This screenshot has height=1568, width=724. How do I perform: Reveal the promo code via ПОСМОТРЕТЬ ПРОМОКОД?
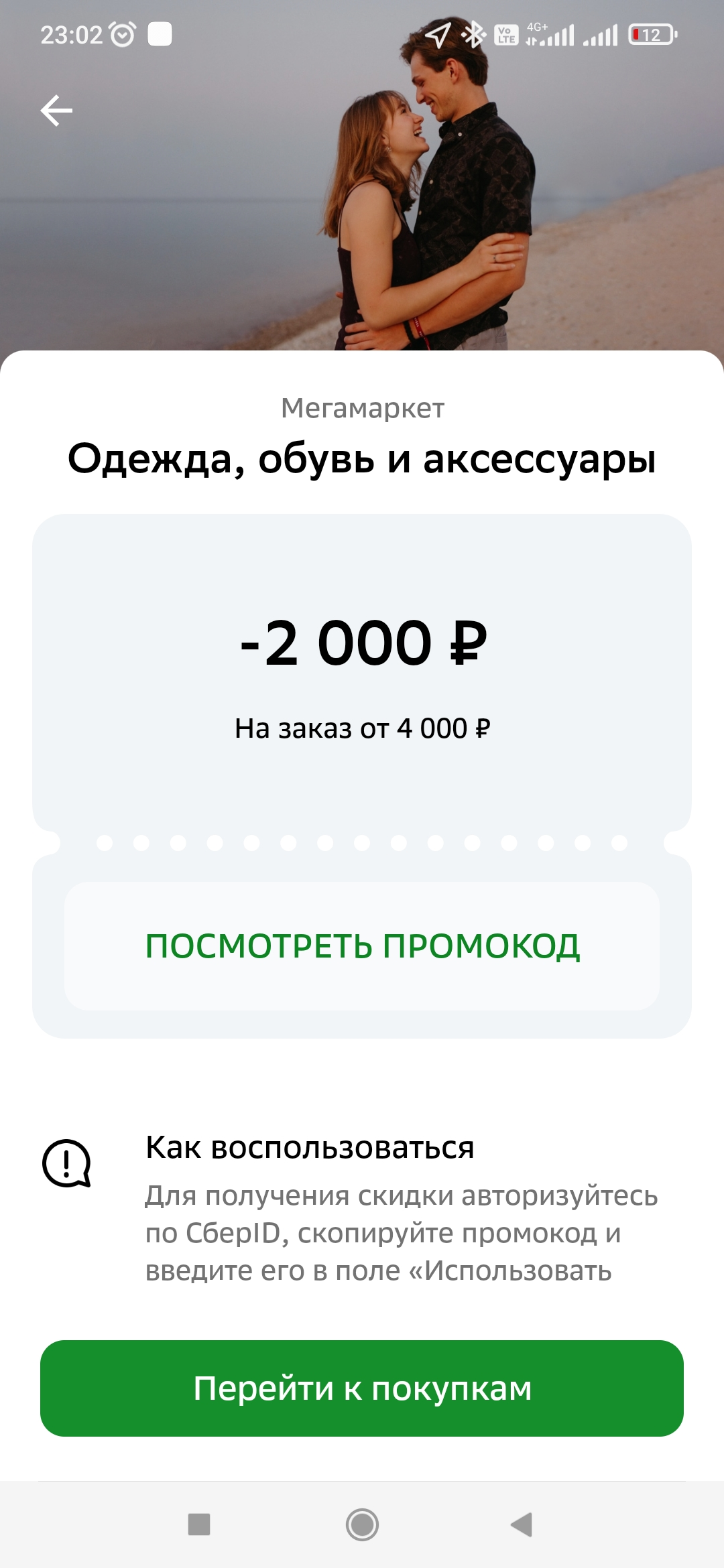[362, 946]
